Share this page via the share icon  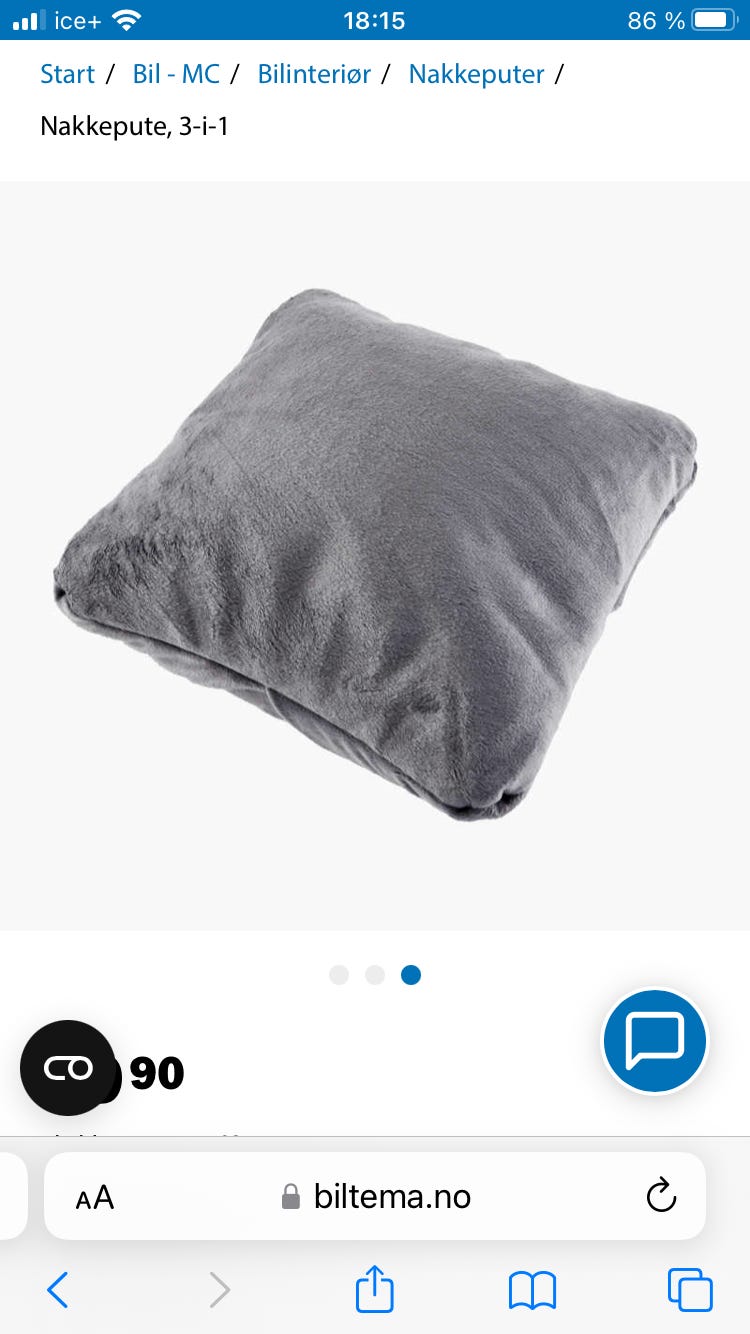(x=375, y=1288)
